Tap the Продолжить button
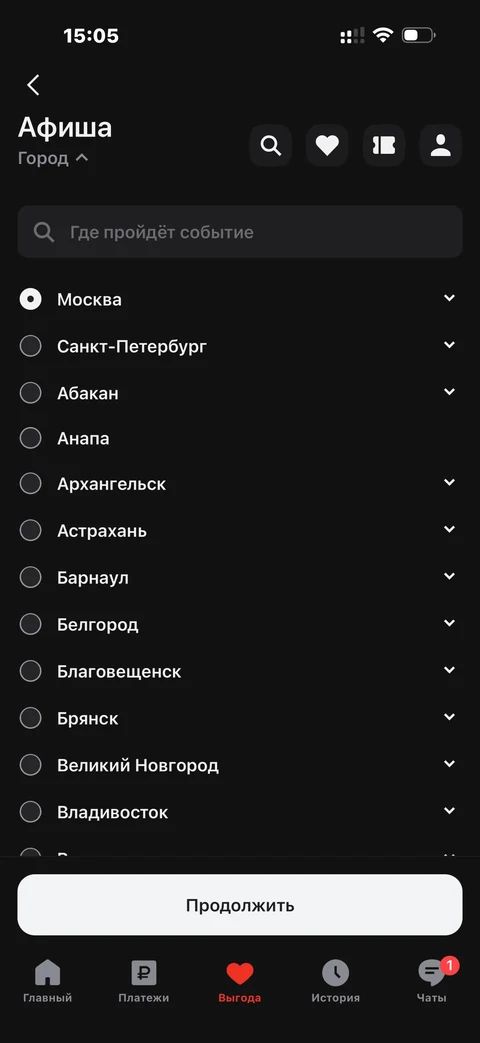The height and width of the screenshot is (1043, 480). pyautogui.click(x=240, y=905)
